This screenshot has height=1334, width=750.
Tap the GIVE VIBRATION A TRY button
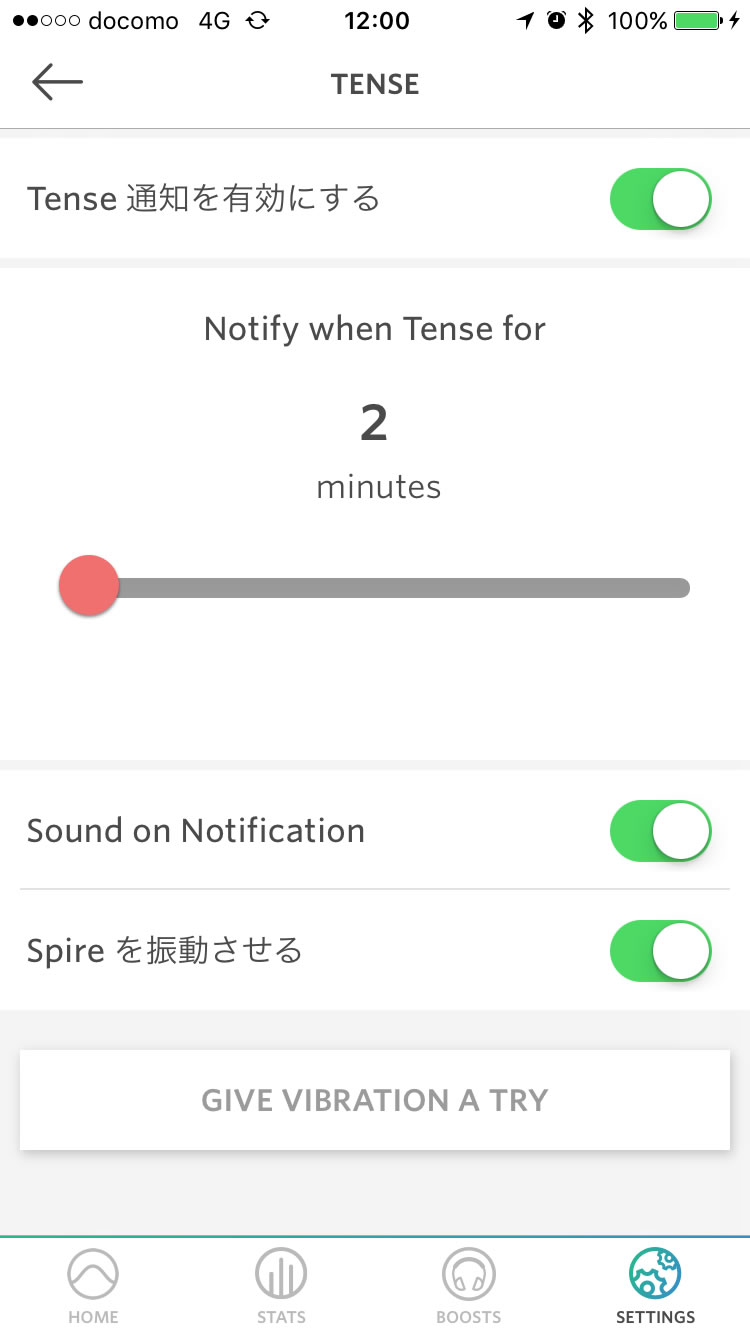(375, 1100)
